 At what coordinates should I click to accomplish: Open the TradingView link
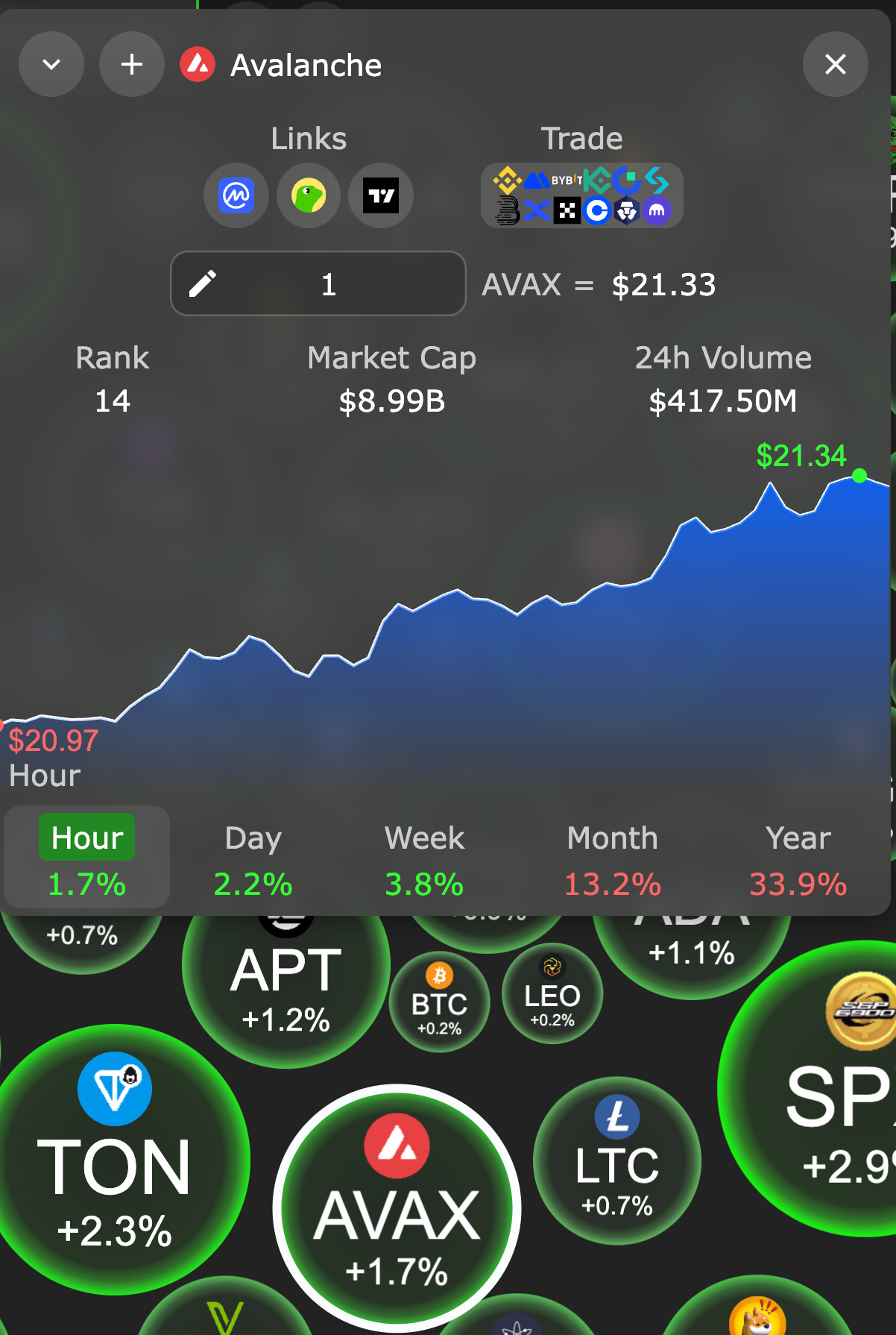tap(381, 196)
